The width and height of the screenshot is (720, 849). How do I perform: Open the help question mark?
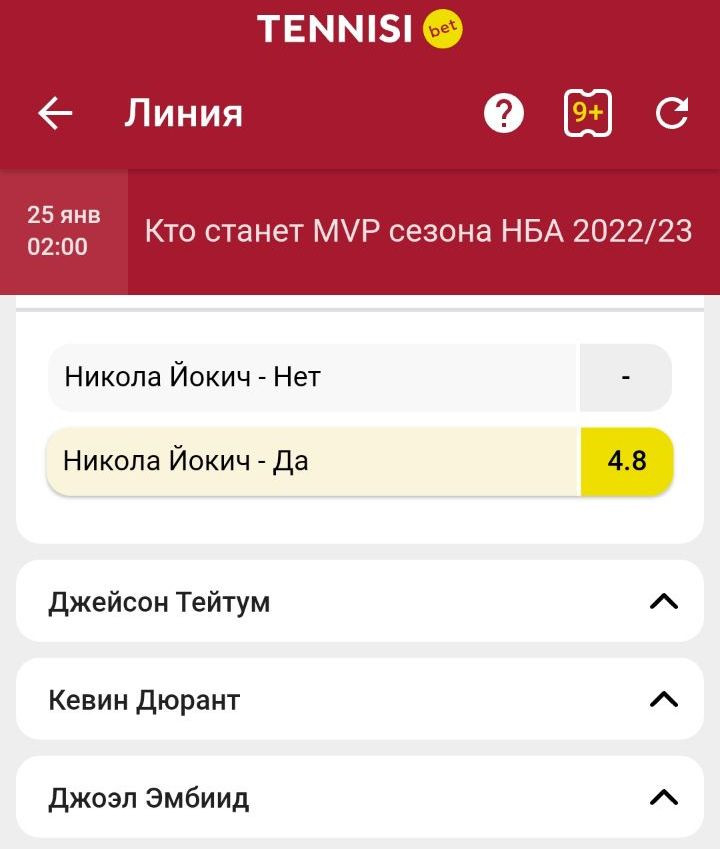coord(504,114)
